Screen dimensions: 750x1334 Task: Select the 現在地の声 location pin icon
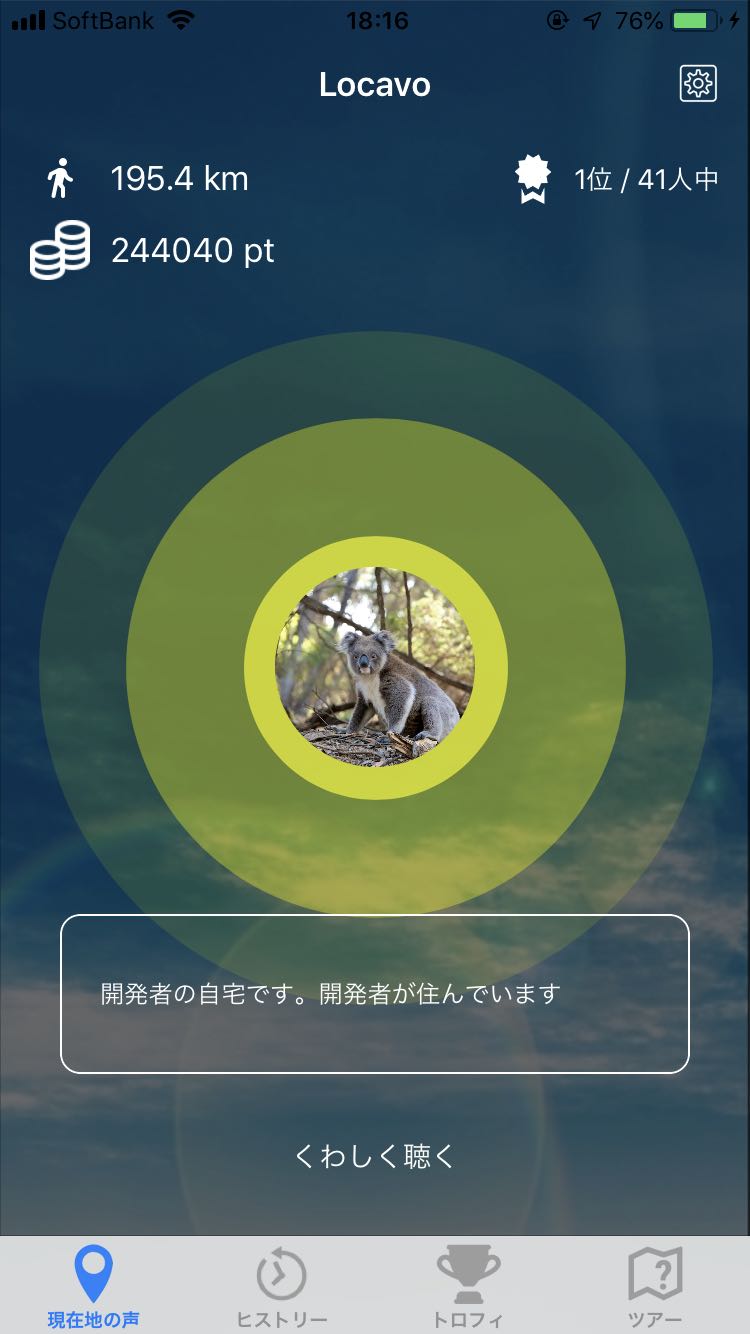point(93,1272)
